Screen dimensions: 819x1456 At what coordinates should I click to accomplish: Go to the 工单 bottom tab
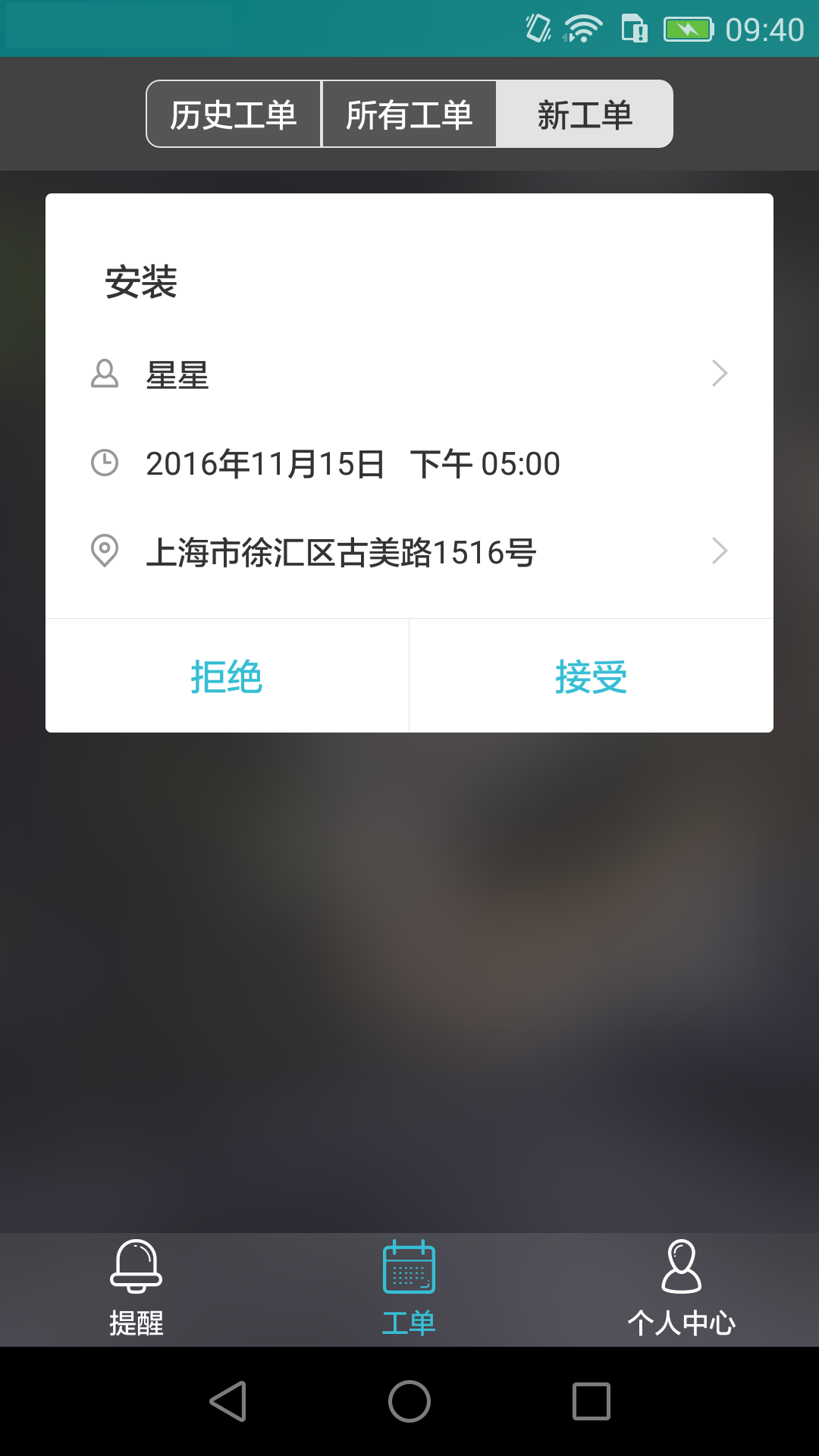409,1289
